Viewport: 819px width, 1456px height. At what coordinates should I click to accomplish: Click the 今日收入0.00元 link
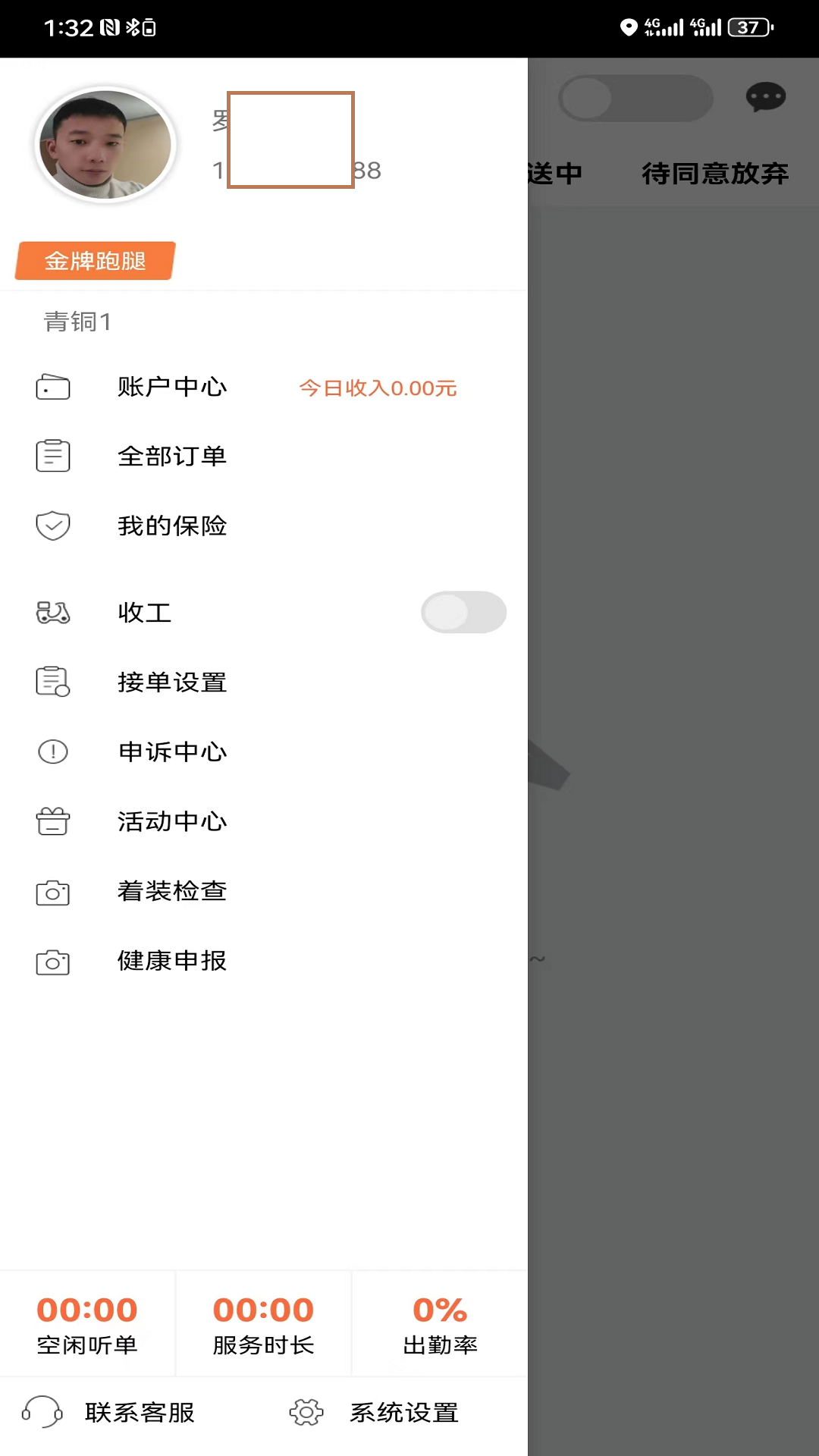point(378,388)
